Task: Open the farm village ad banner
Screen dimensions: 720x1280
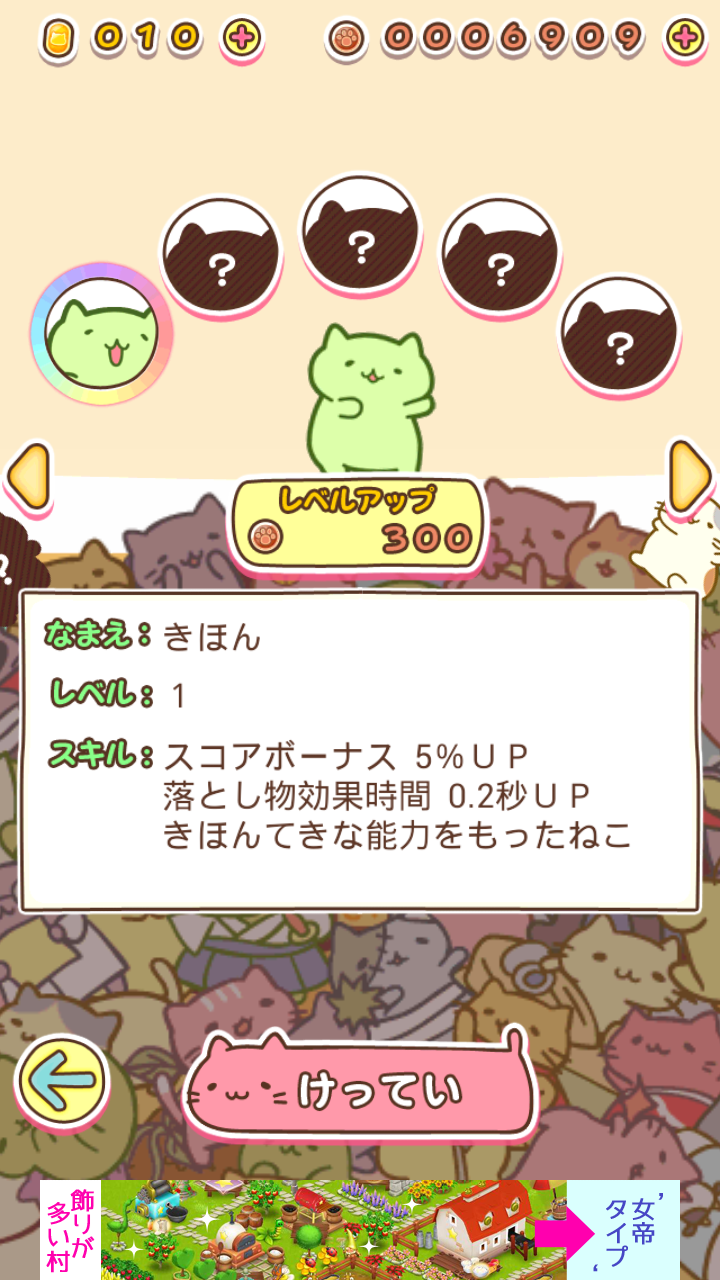Action: click(x=360, y=1229)
